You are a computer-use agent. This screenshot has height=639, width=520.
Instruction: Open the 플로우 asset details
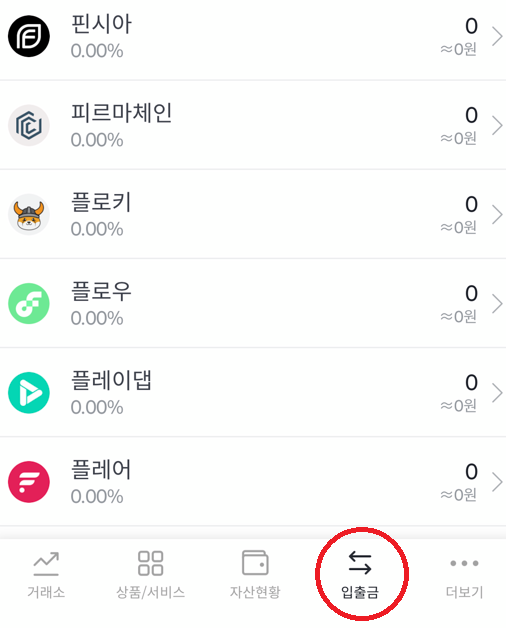click(253, 304)
